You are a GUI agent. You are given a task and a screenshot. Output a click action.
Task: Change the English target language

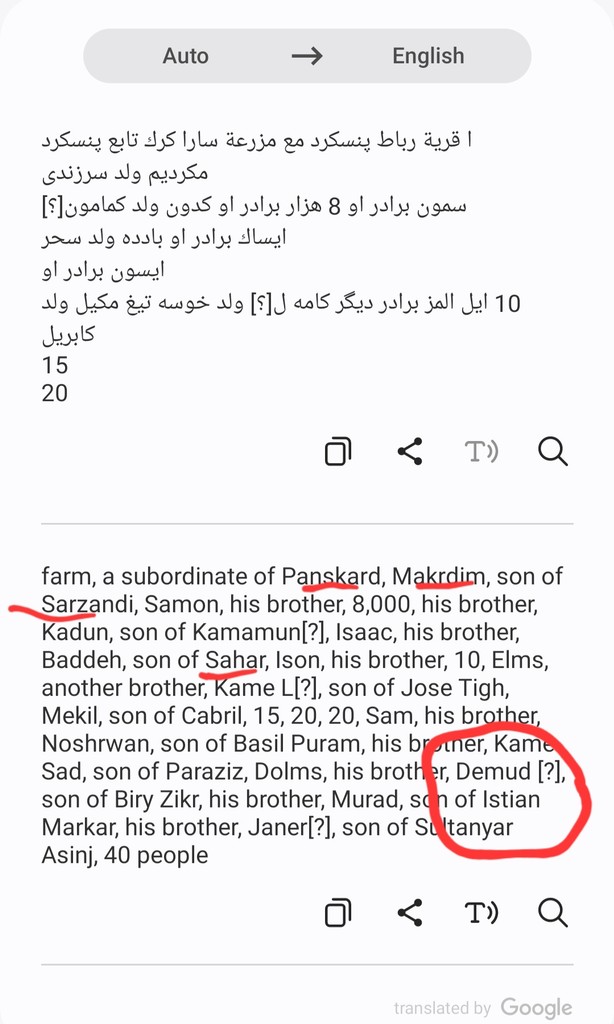click(428, 56)
